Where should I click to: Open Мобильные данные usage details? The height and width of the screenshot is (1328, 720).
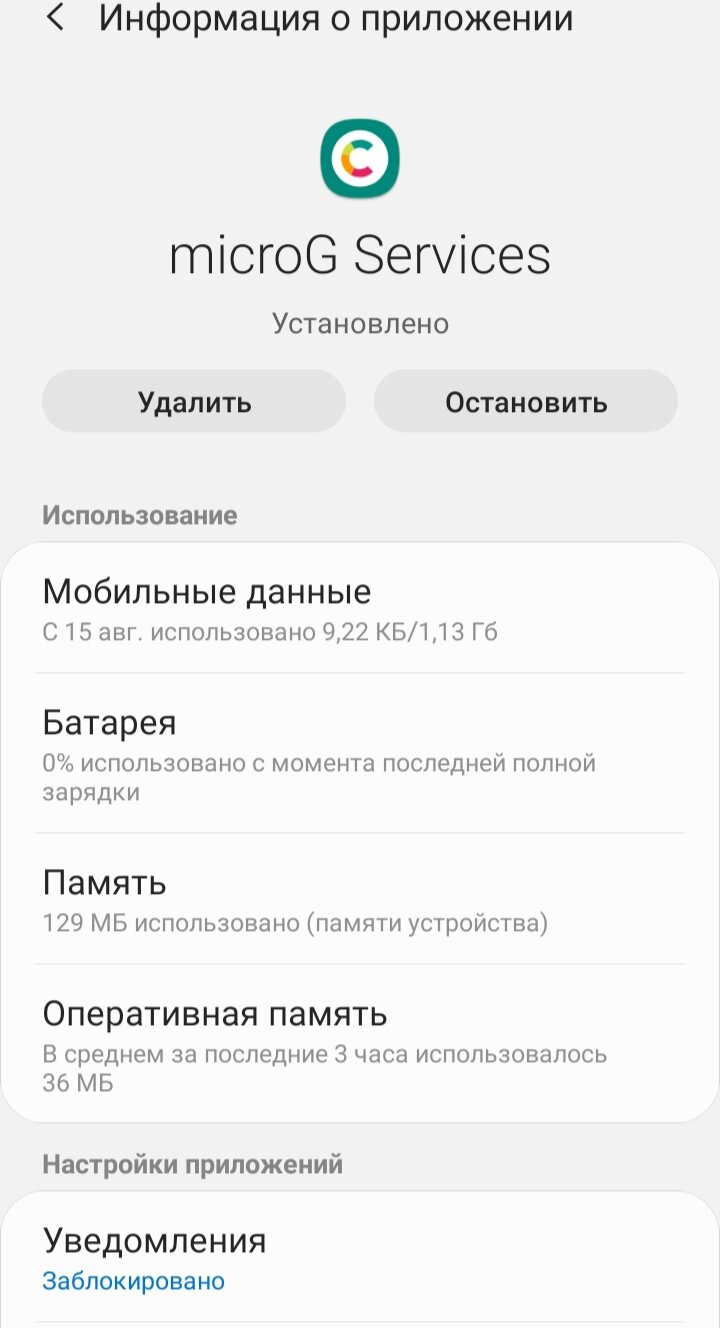(360, 609)
